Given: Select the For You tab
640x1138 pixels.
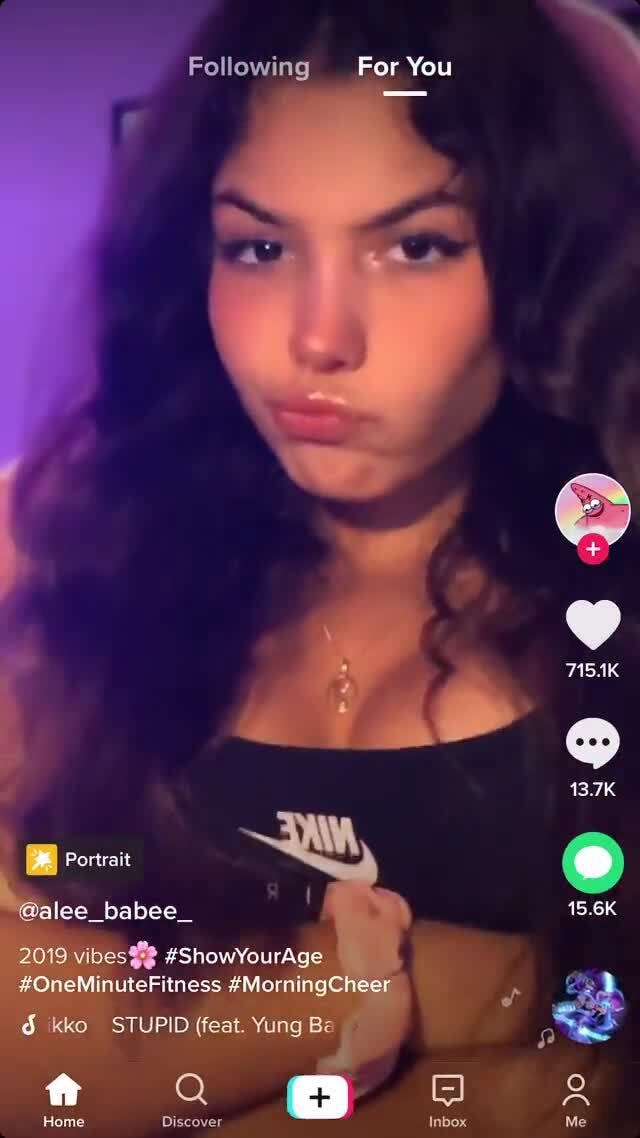Looking at the screenshot, I should point(404,67).
